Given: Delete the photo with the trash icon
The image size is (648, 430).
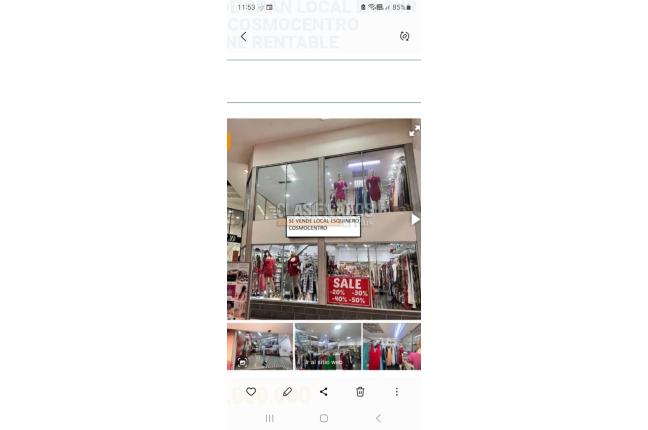Looking at the screenshot, I should [x=360, y=392].
